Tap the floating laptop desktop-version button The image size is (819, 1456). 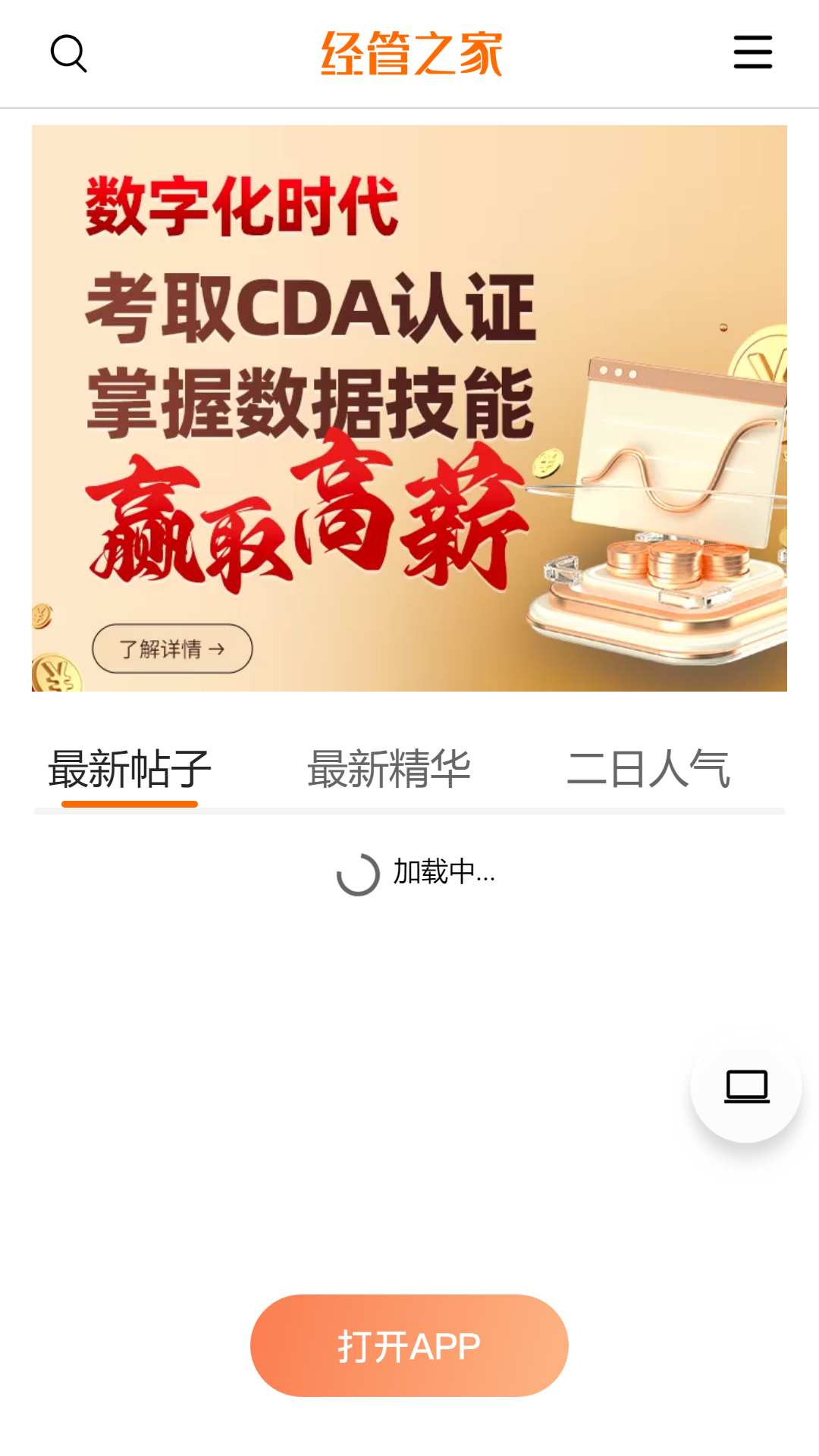(x=746, y=1087)
